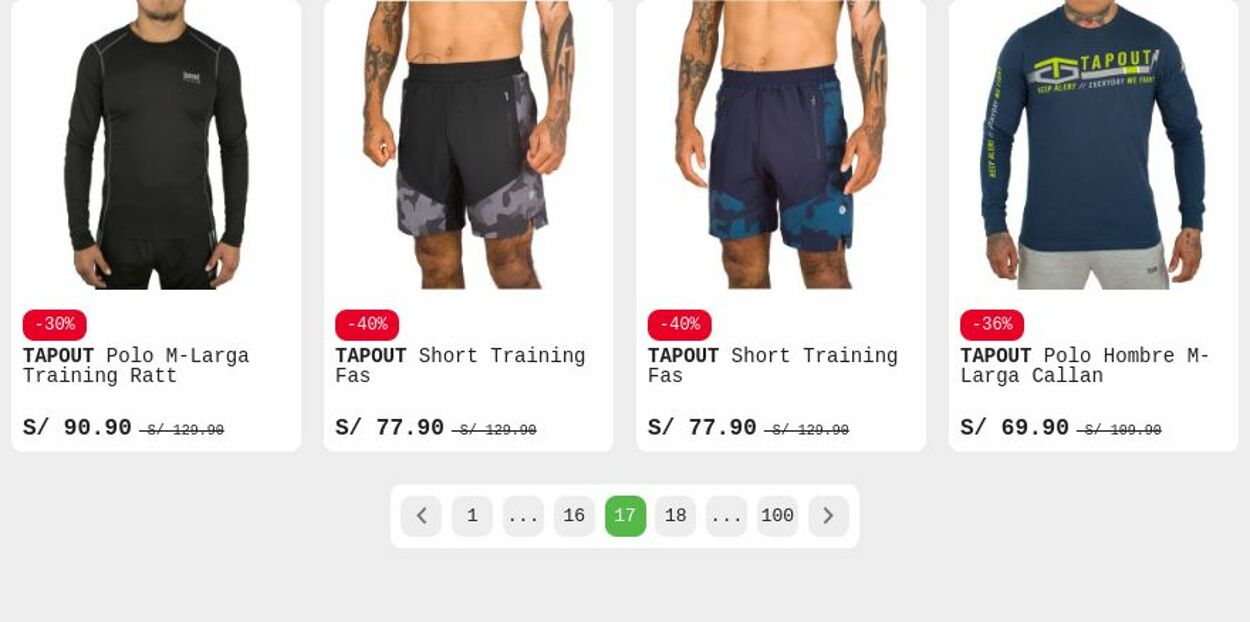Viewport: 1250px width, 622px height.
Task: Go to previous page with left arrow
Action: (x=421, y=516)
